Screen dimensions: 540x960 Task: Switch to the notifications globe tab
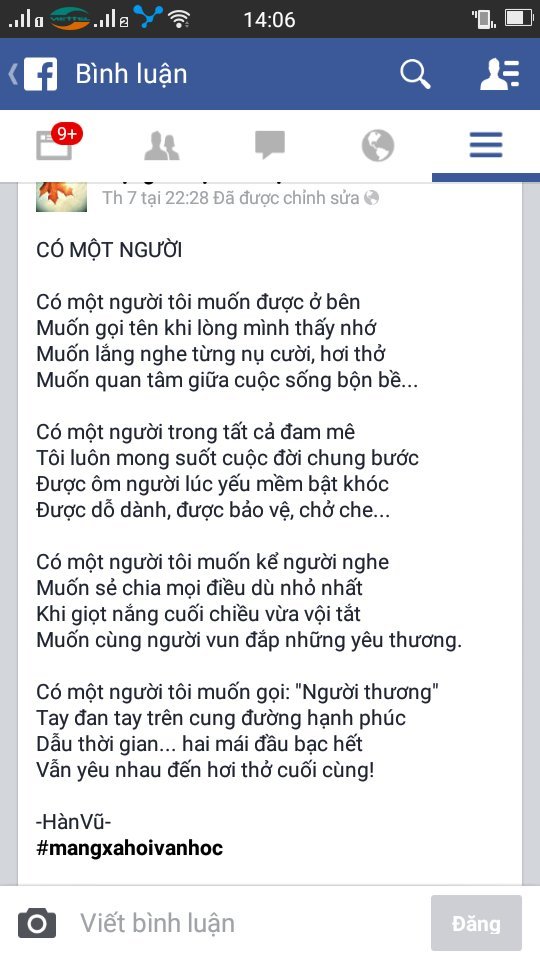pos(378,146)
